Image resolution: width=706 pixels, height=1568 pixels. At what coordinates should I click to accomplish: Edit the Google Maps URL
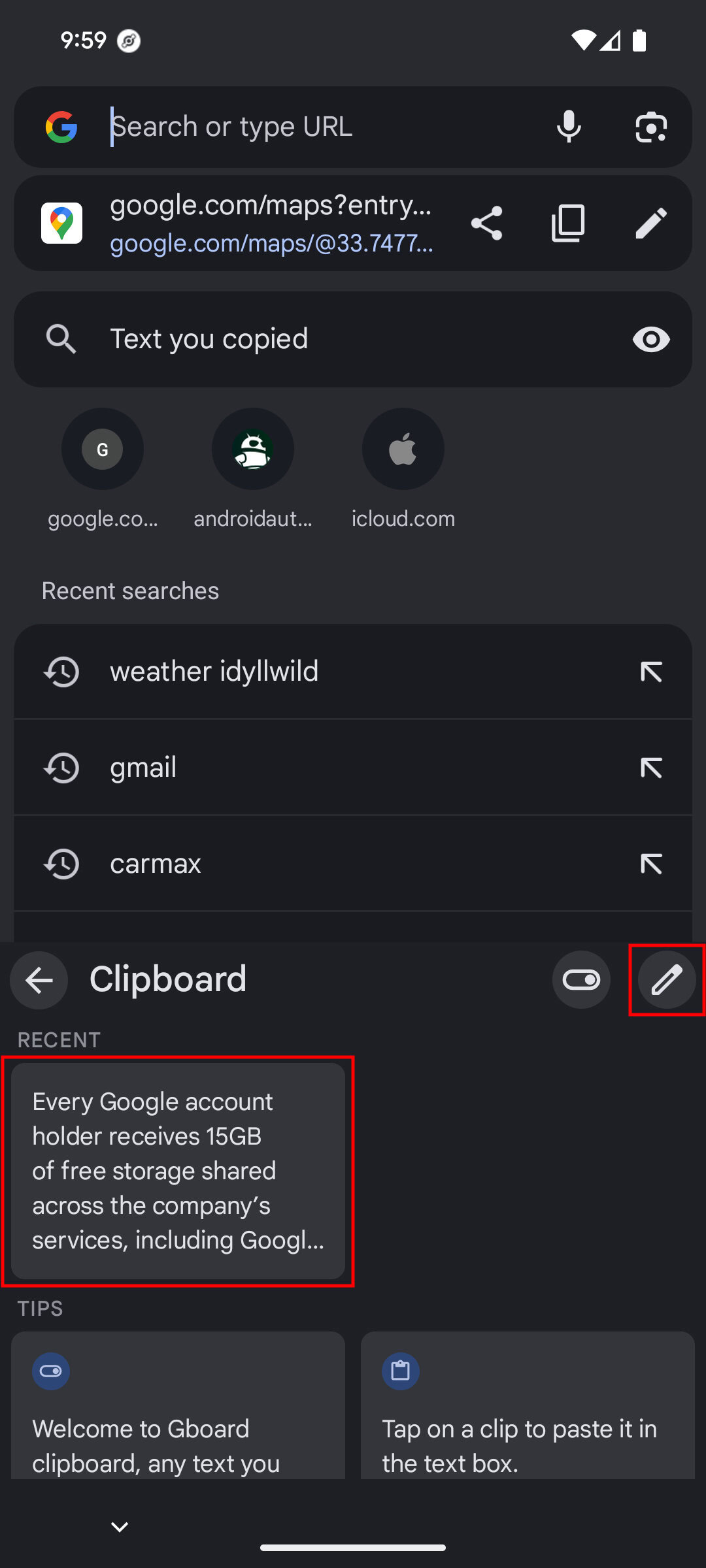tap(651, 223)
